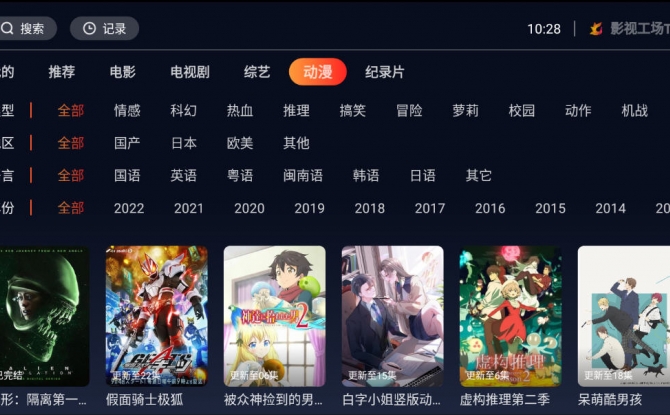Filter by 科幻 genre

click(184, 111)
